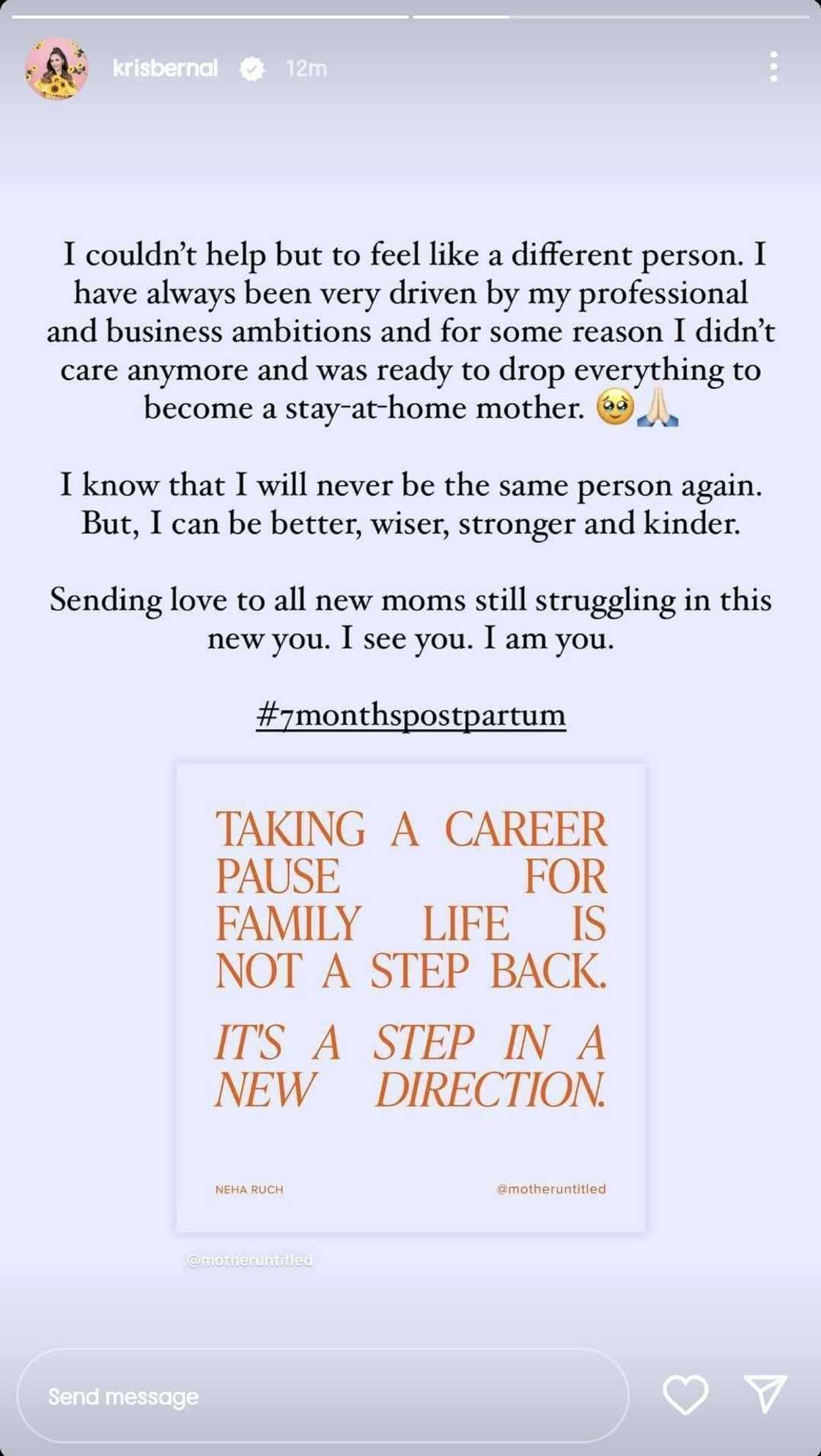Open the #7monthspostpartum hashtag
Image resolution: width=821 pixels, height=1456 pixels.
click(410, 714)
